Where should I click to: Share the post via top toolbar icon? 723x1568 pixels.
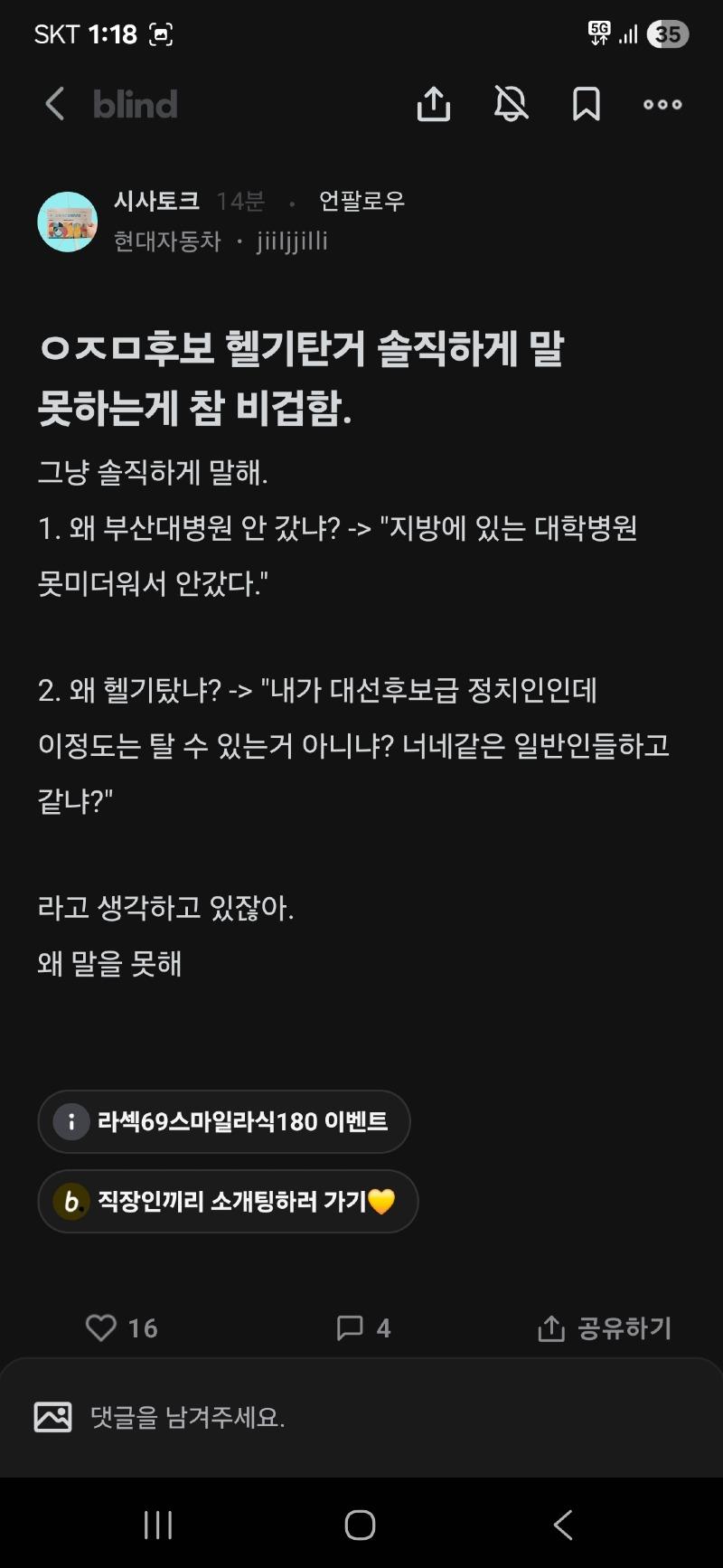(x=434, y=104)
